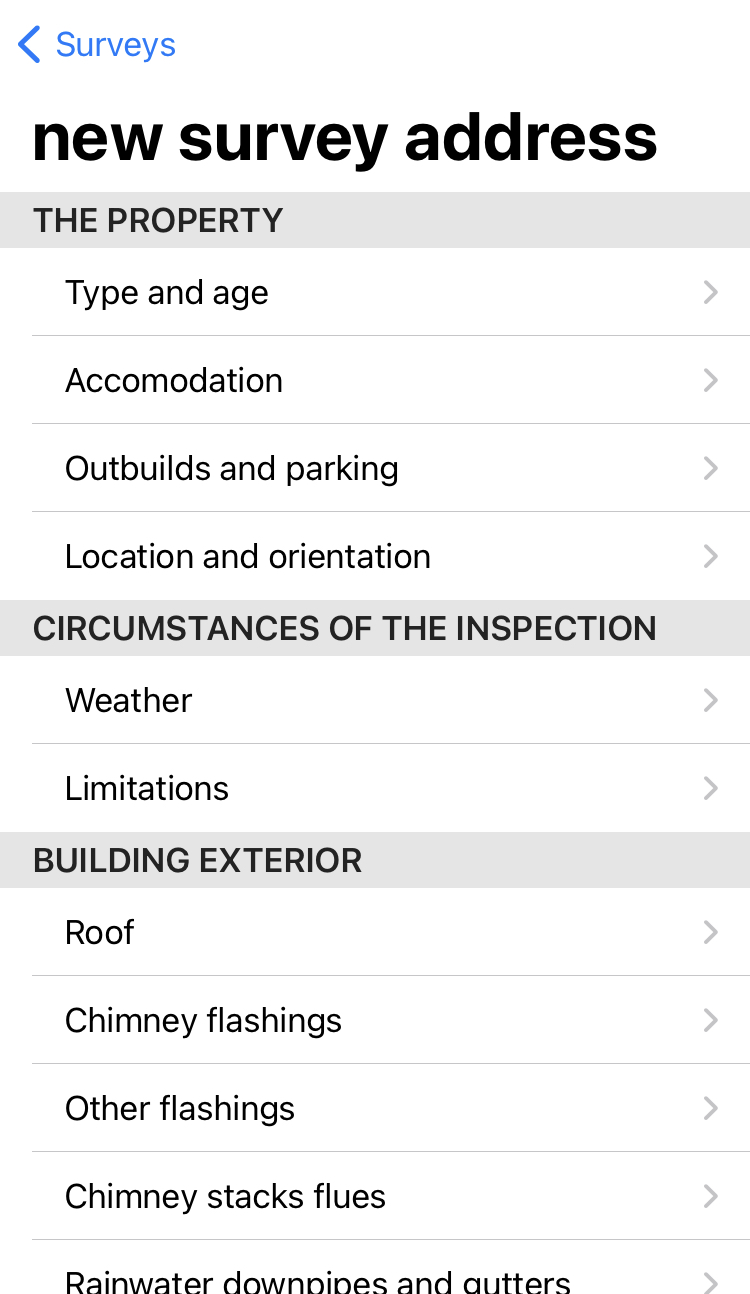
Task: Go back to Surveys
Action: [97, 45]
